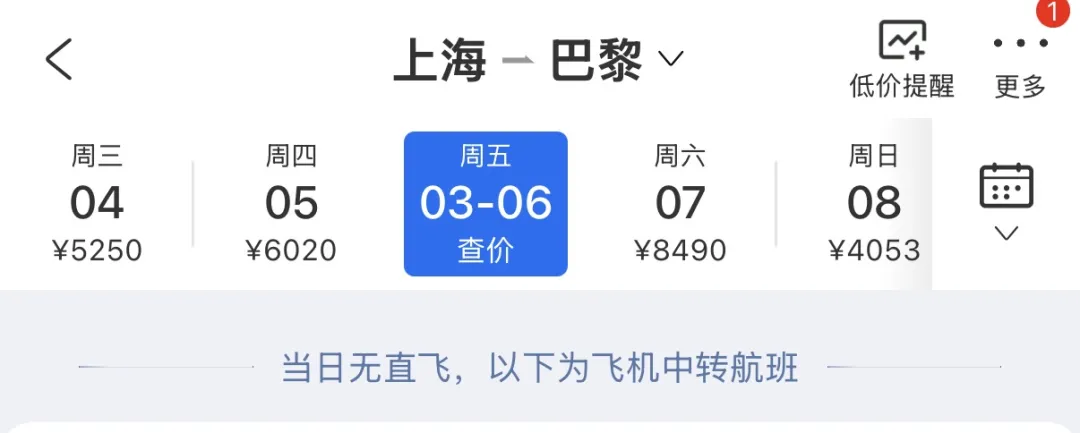Select 周日 08 at ¥4053

click(873, 203)
